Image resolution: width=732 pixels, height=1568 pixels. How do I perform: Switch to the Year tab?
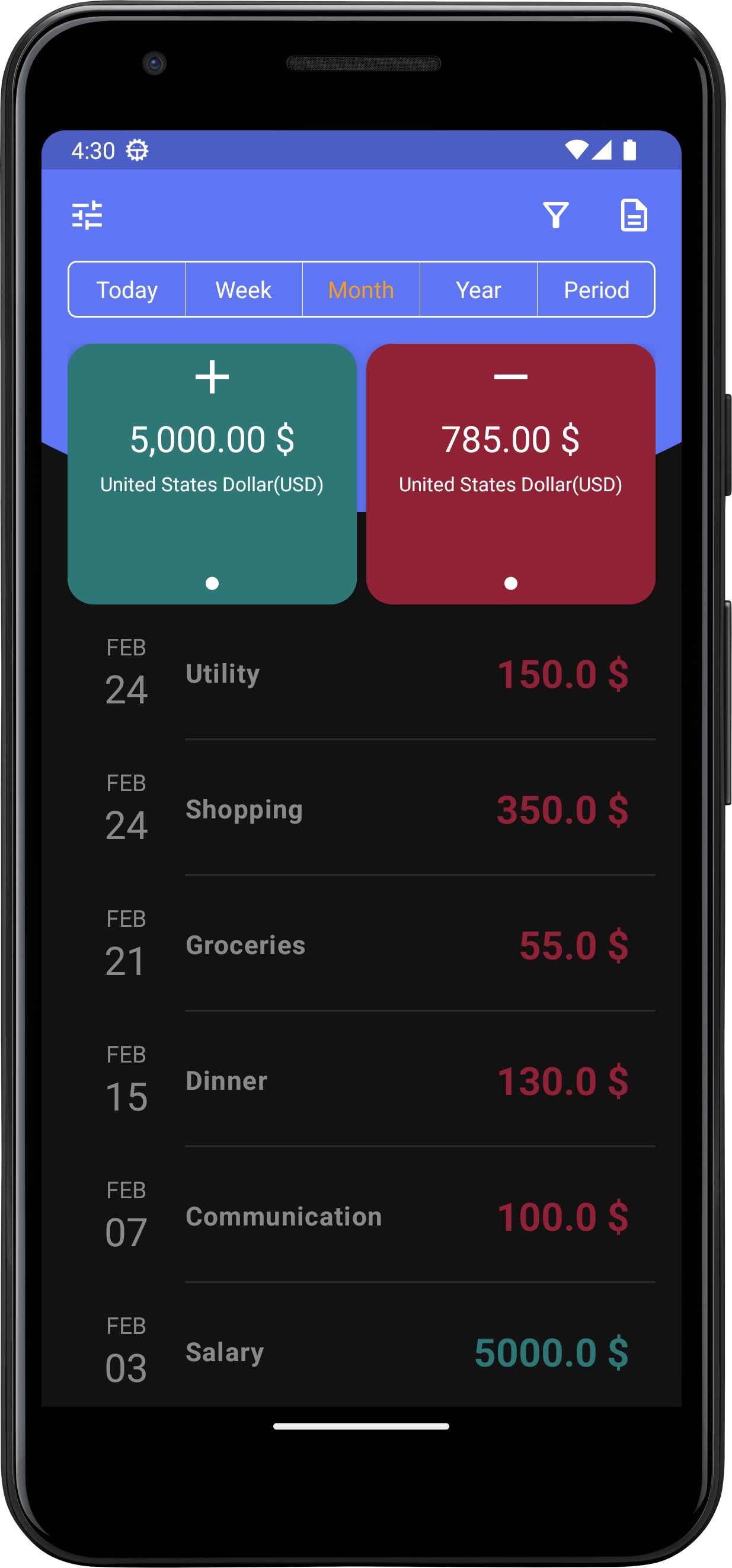coord(479,290)
